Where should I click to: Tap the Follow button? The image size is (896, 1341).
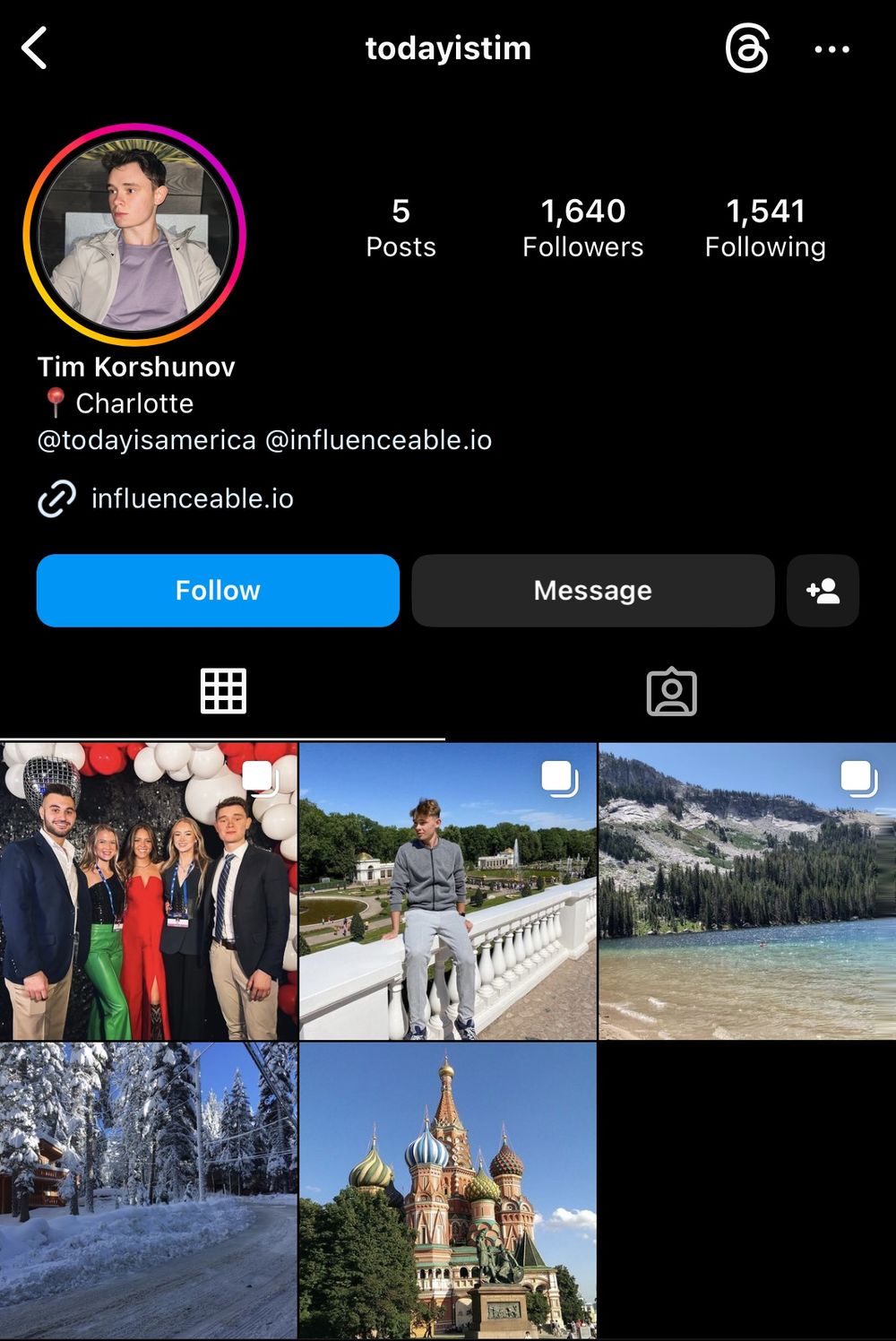217,591
